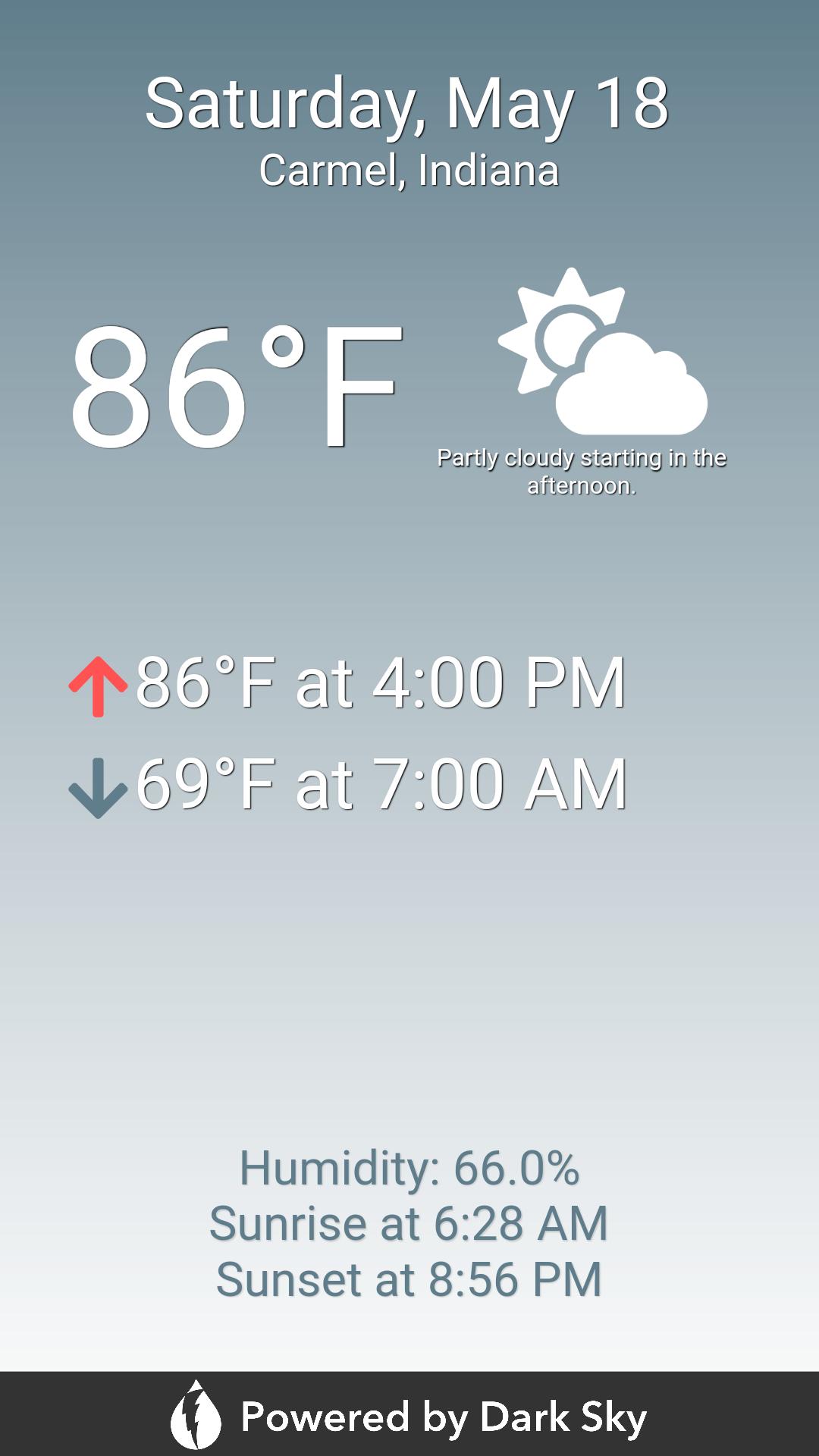Click the Sunset at 8:56 PM text
The height and width of the screenshot is (1456, 819).
409,1276
